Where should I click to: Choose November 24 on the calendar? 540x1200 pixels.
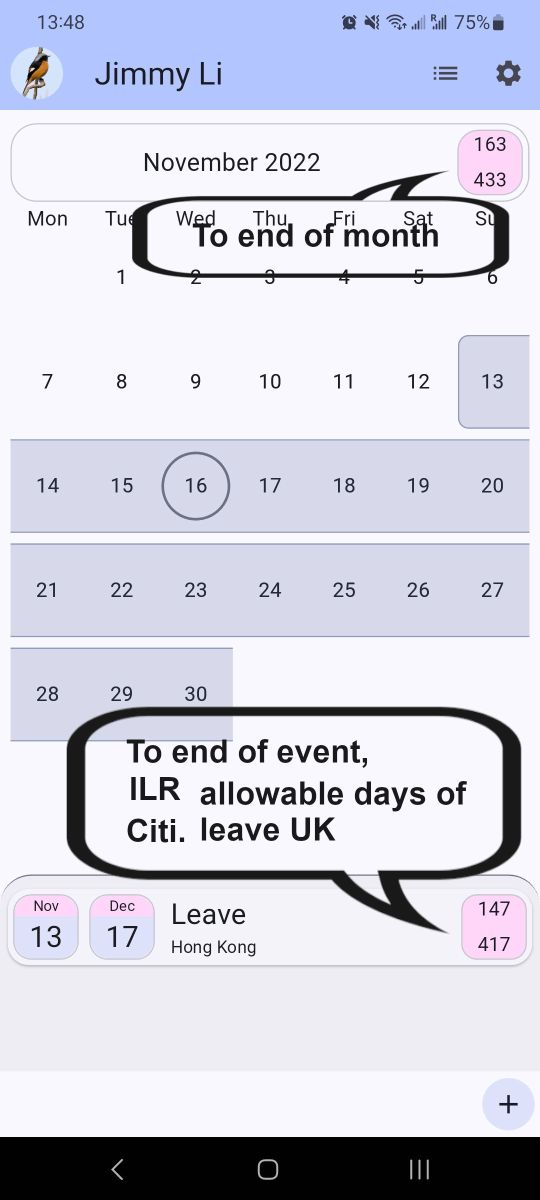[270, 589]
